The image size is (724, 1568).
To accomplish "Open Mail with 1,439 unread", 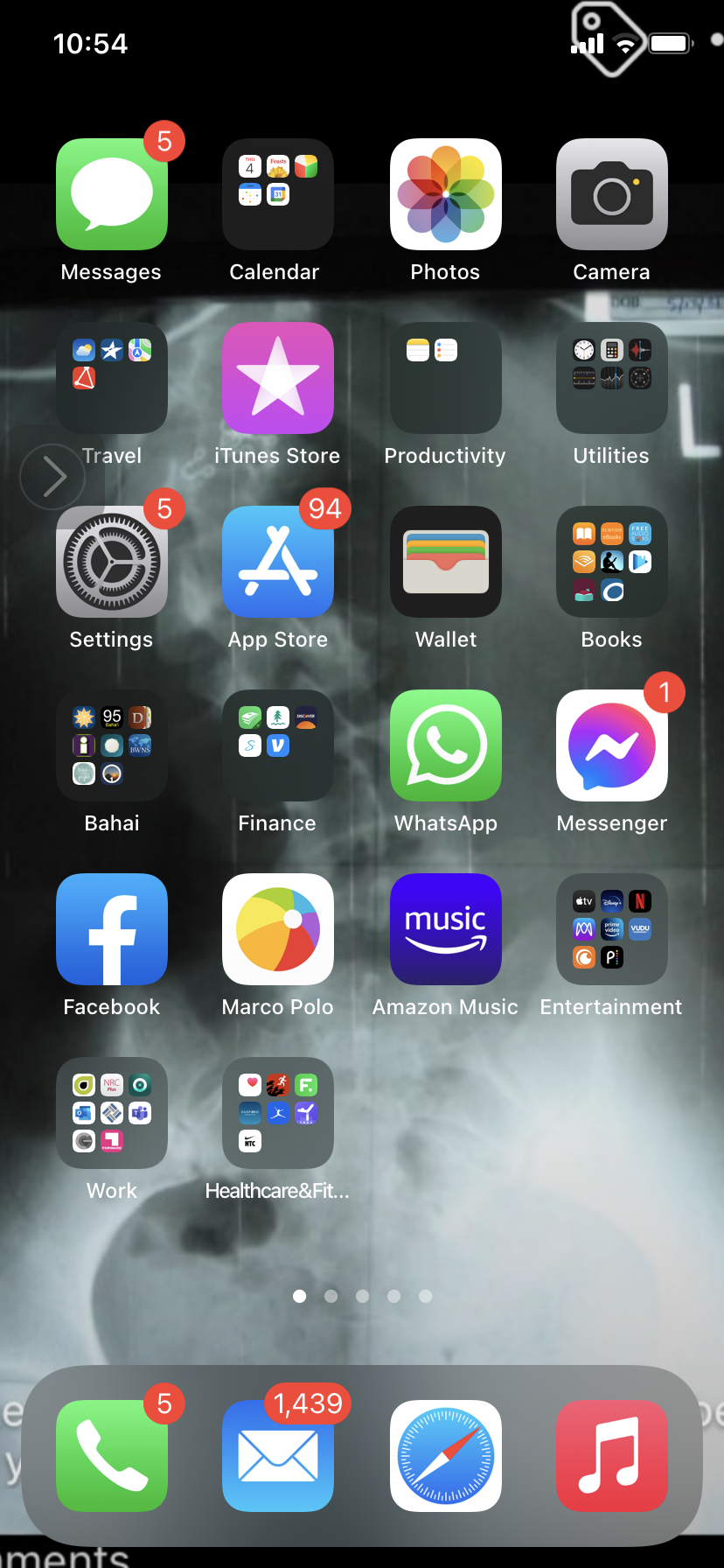I will coord(278,1456).
